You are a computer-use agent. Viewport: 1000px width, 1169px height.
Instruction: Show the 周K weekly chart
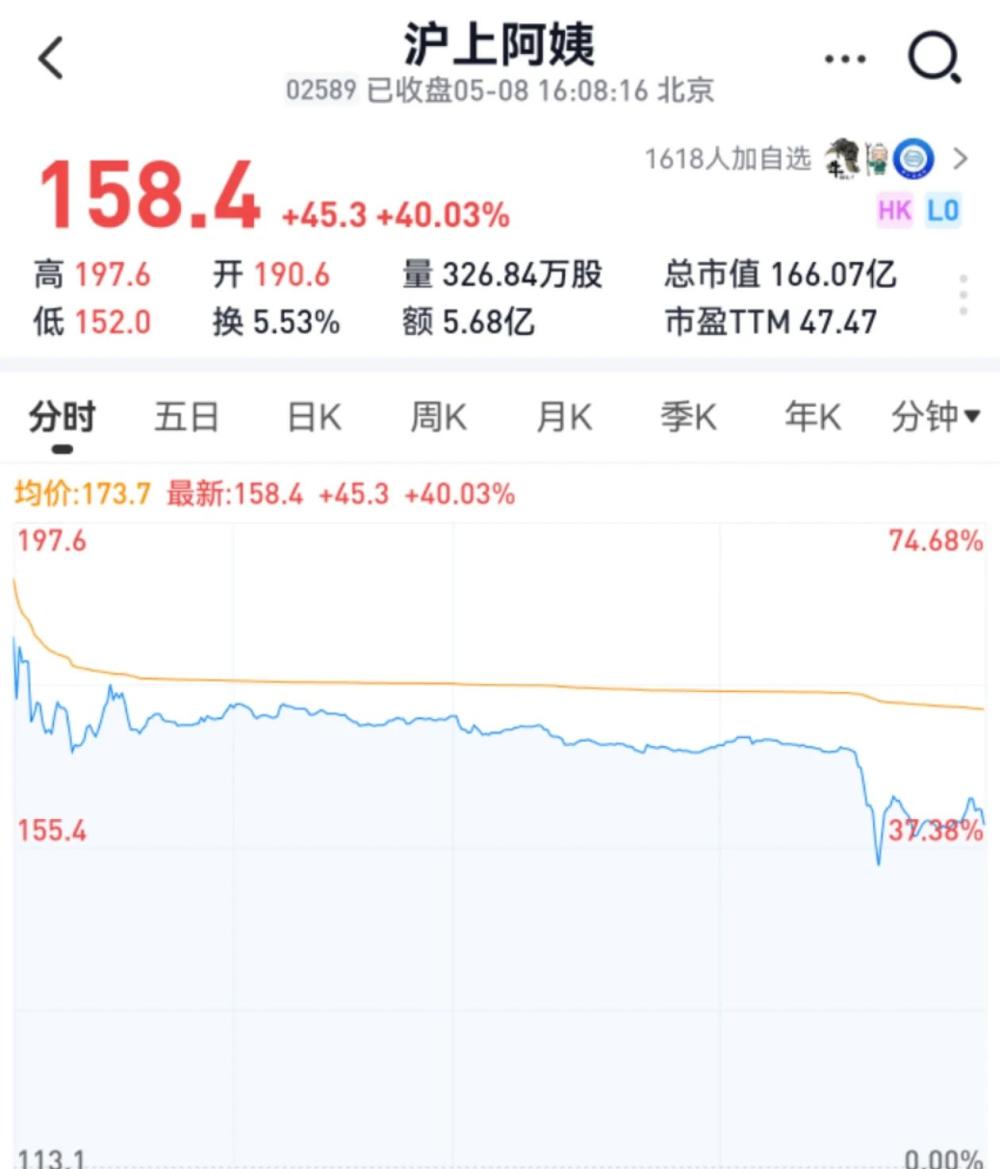(x=438, y=417)
